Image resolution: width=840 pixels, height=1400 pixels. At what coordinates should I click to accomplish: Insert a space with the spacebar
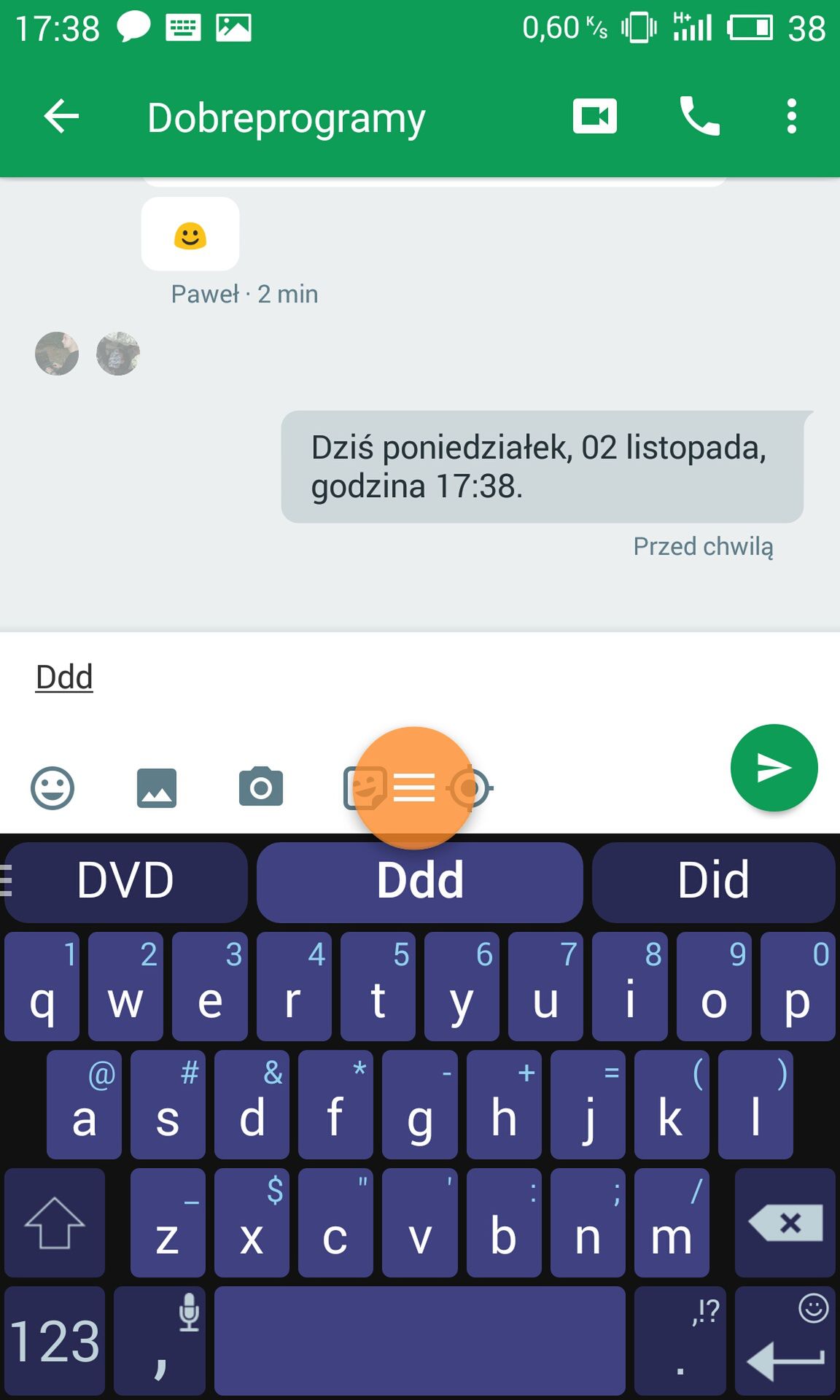(x=420, y=1340)
